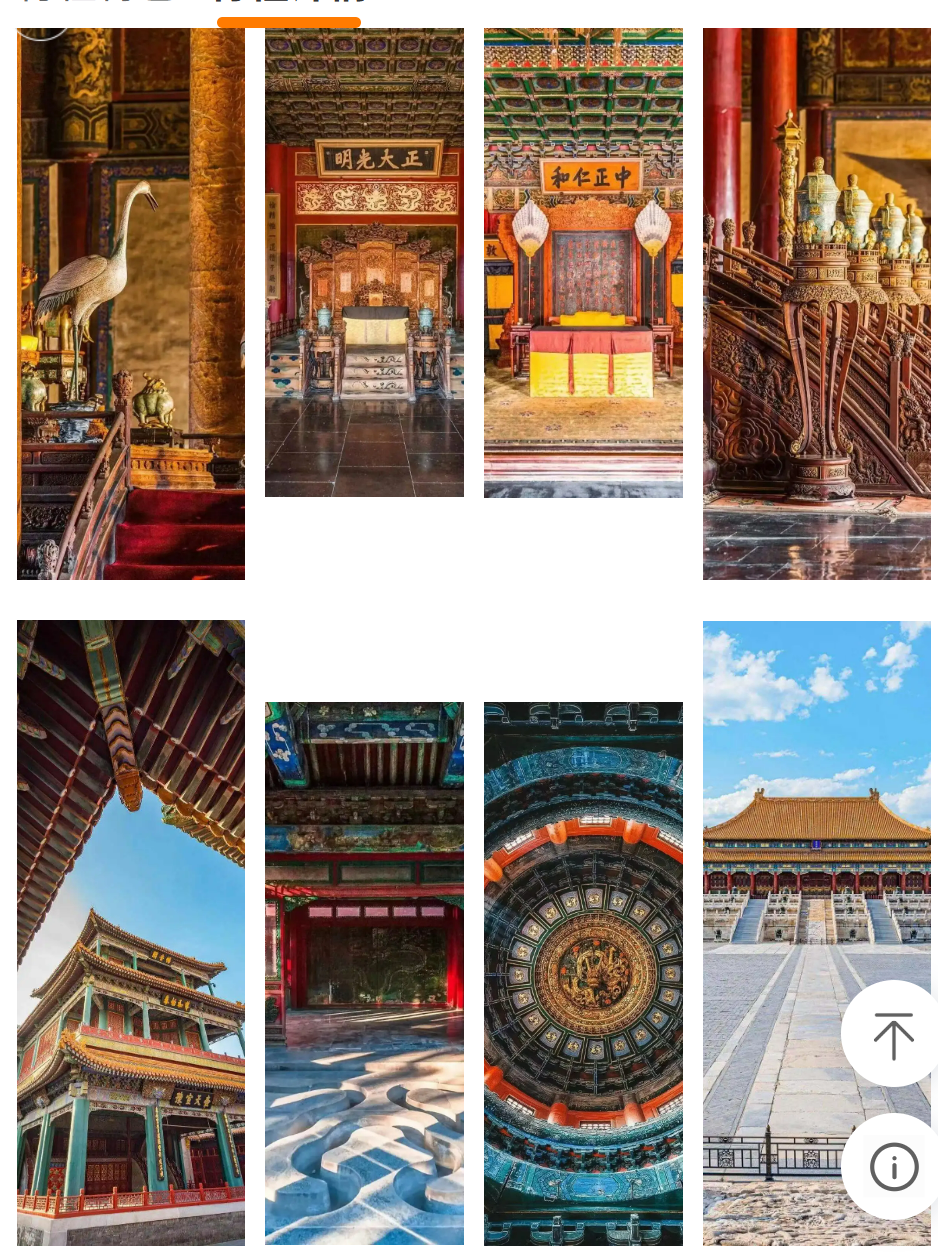Open the multi-tiered pavilion under eaves photo
This screenshot has width=938, height=1254.
tap(131, 932)
